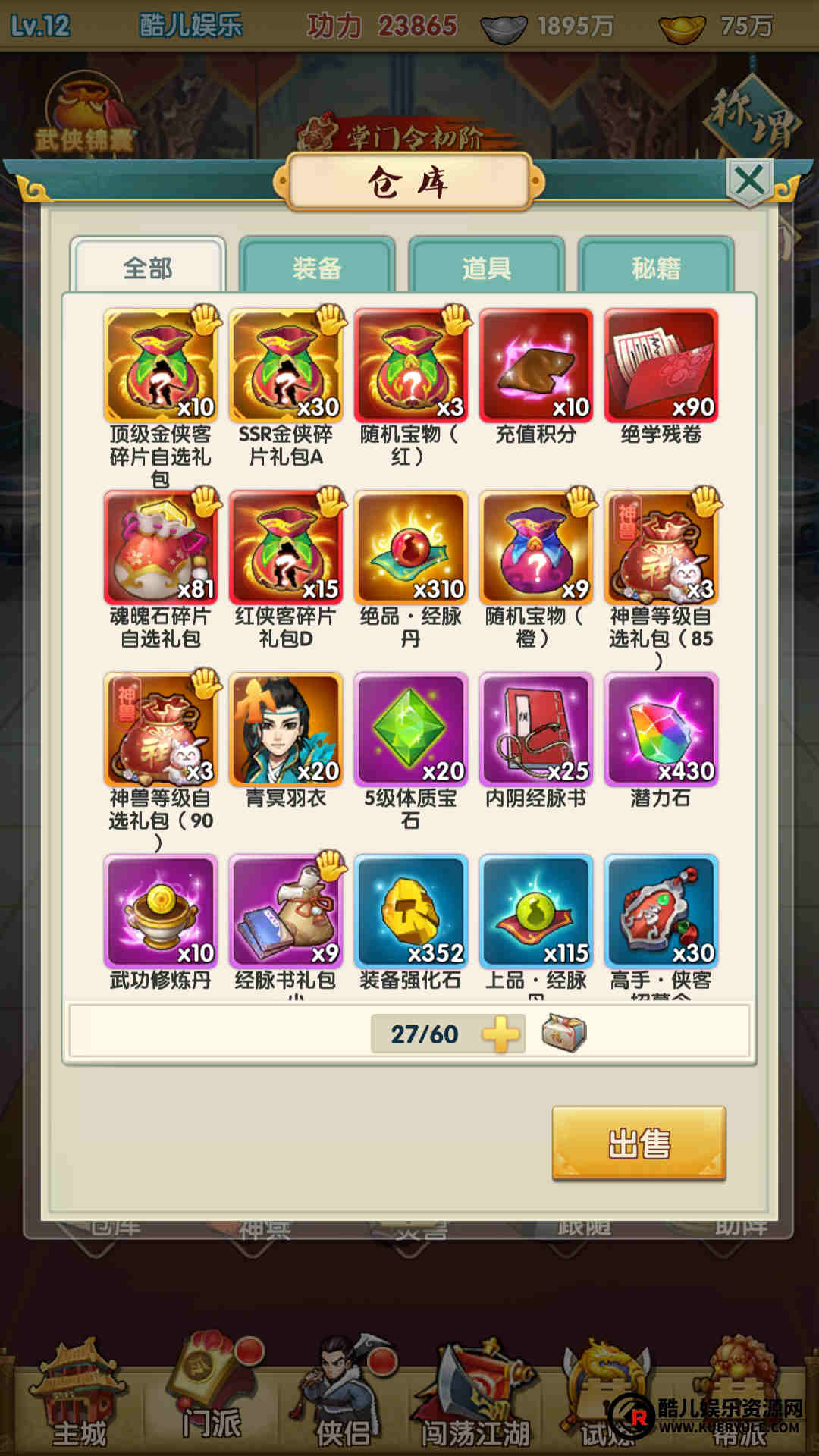This screenshot has height=1456, width=819.
Task: Open the 充值积分 item
Action: [x=536, y=366]
